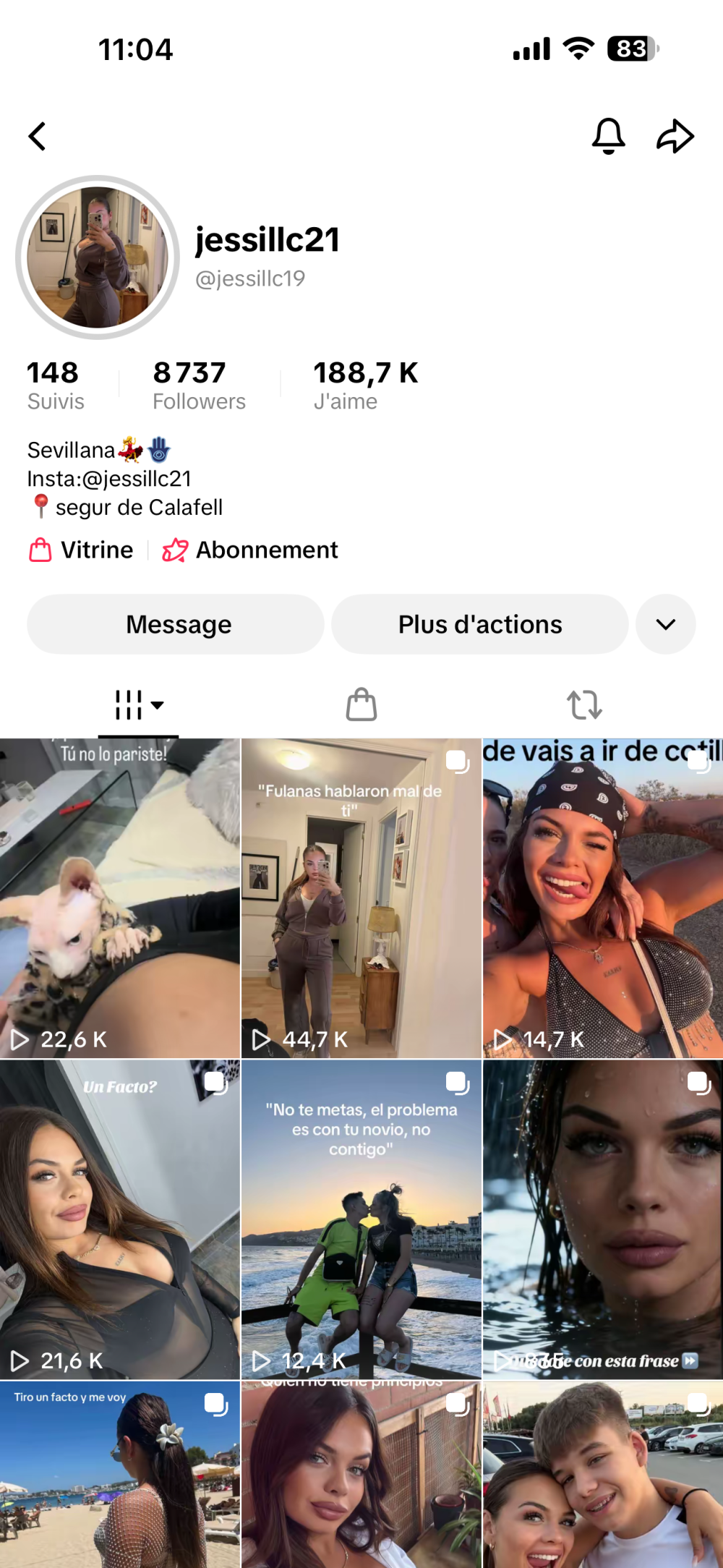
Task: Switch to the reposts tab
Action: point(584,704)
